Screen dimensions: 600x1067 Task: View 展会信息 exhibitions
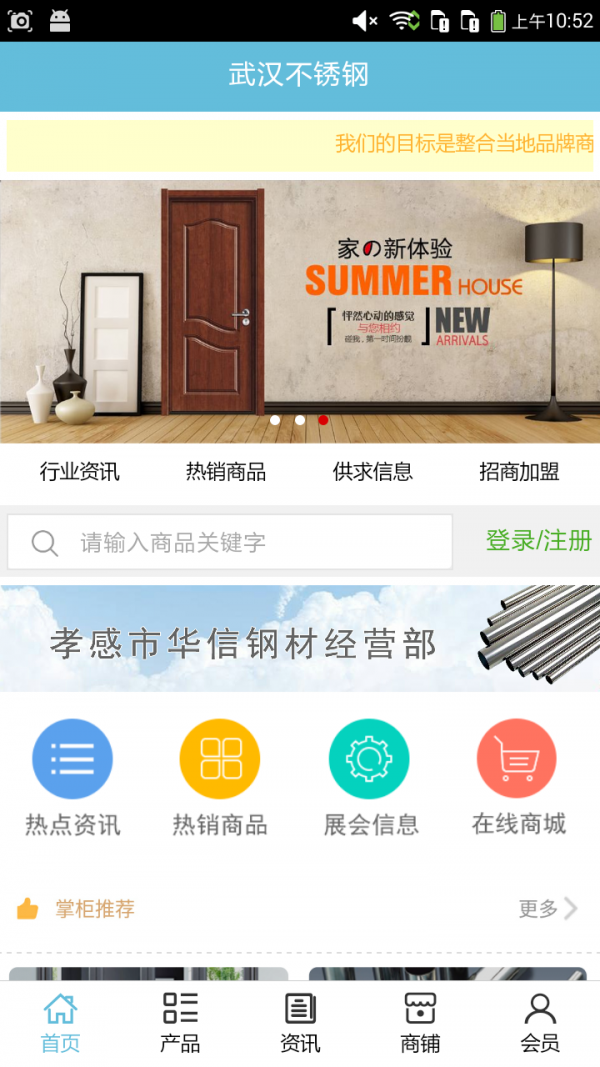pyautogui.click(x=369, y=759)
